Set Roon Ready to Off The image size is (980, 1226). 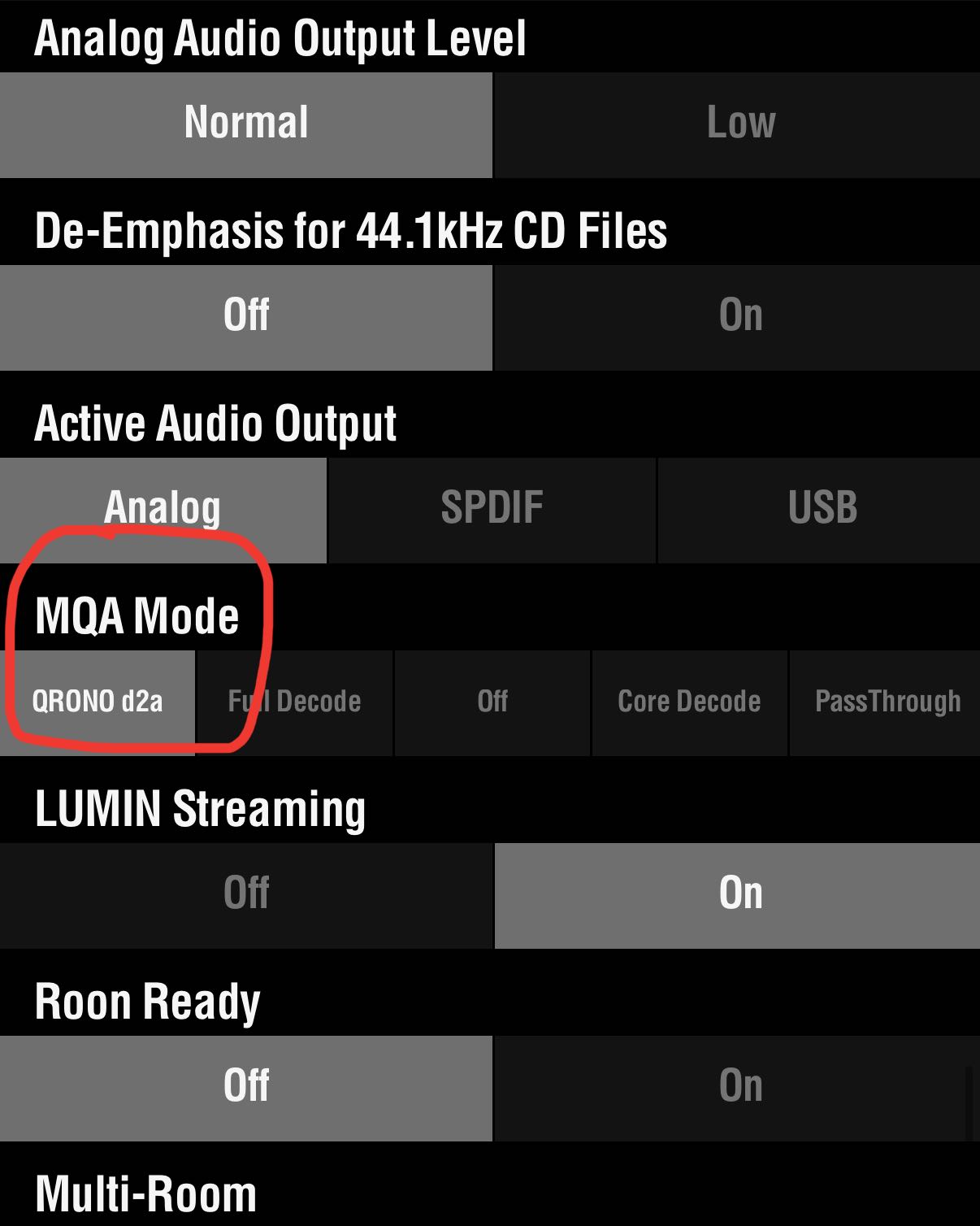pos(245,1088)
